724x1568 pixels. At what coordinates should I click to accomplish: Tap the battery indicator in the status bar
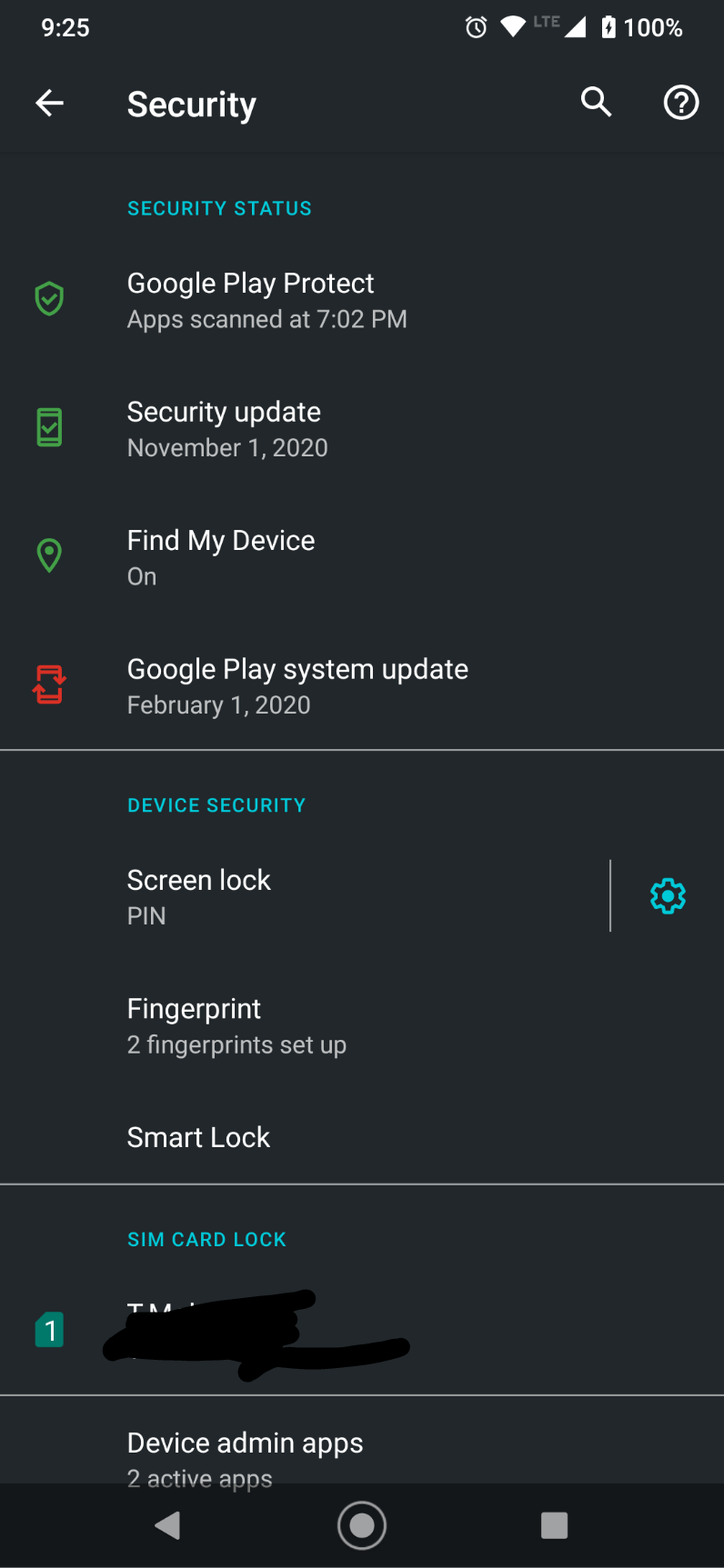610,27
